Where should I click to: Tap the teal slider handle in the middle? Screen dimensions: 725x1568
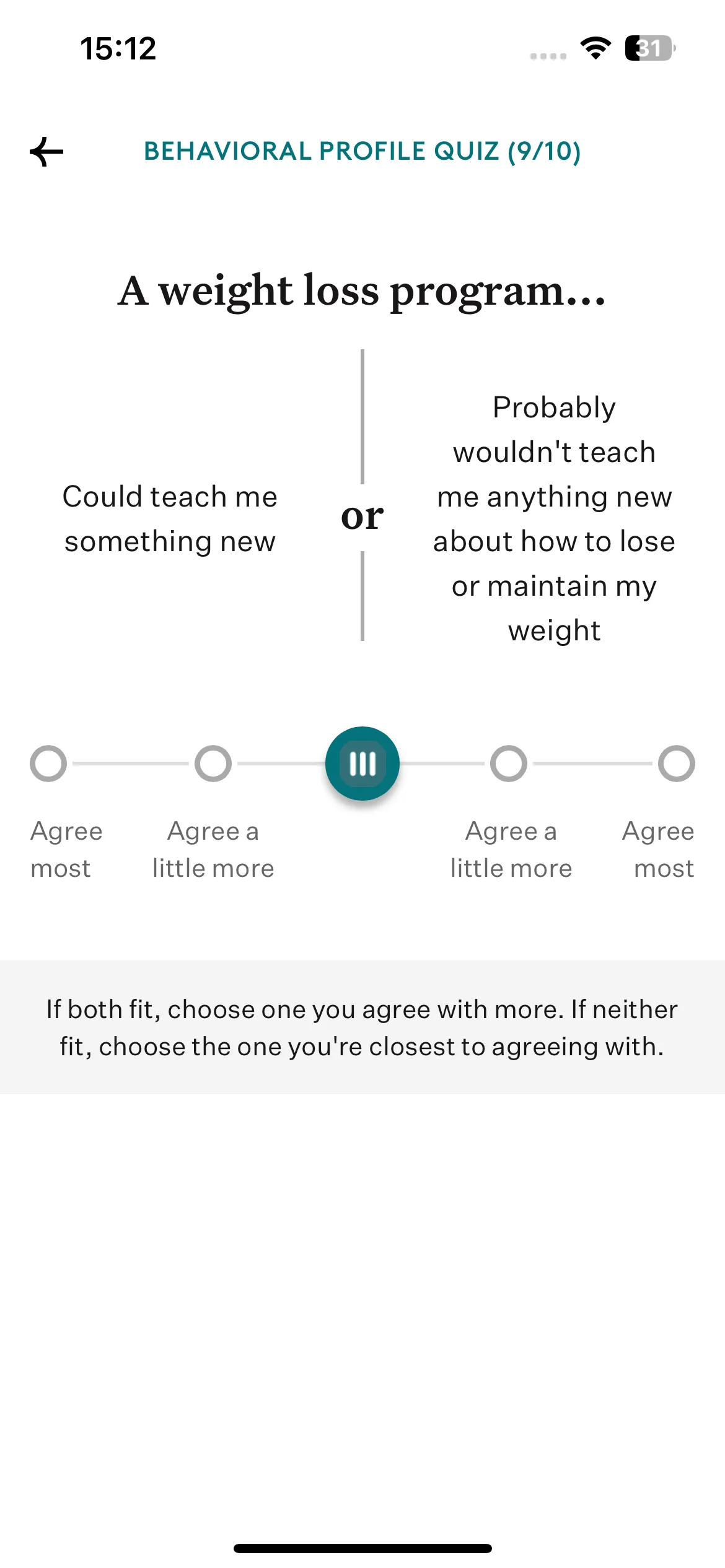pos(362,764)
